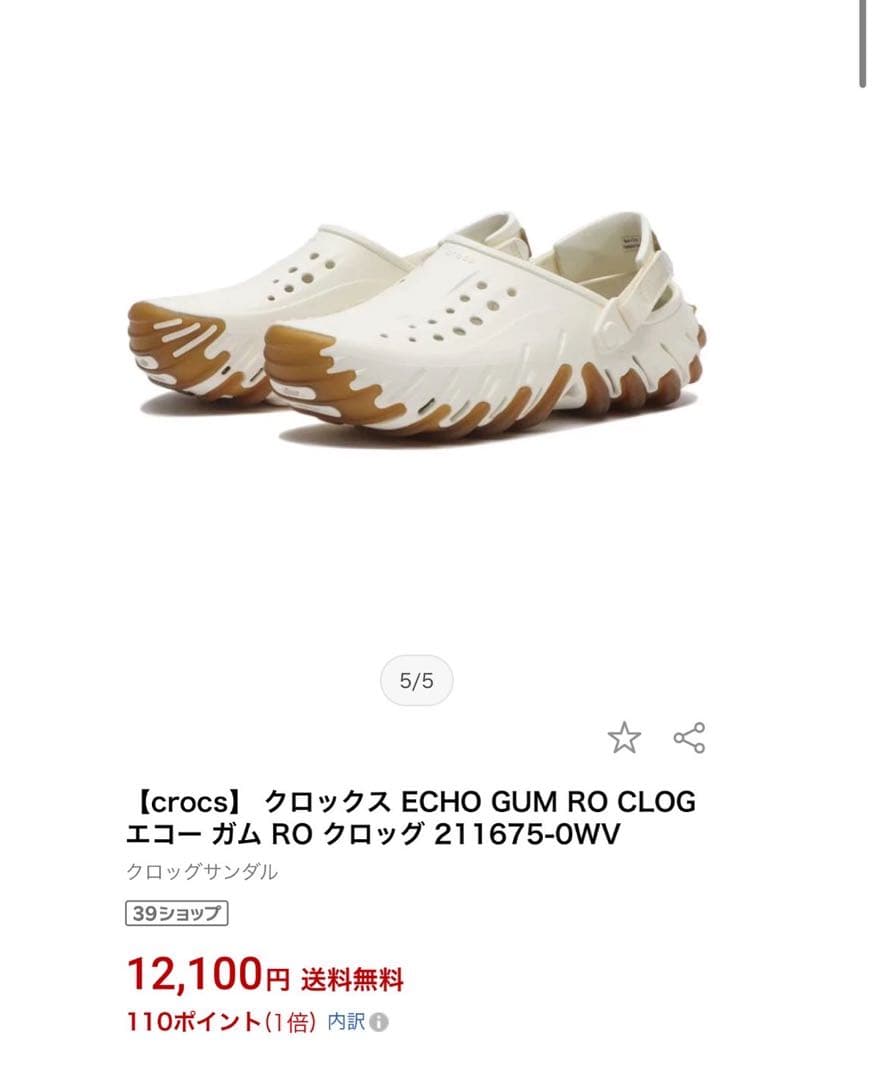
Task: Open the クロッグサンダル category link
Action: tap(198, 872)
